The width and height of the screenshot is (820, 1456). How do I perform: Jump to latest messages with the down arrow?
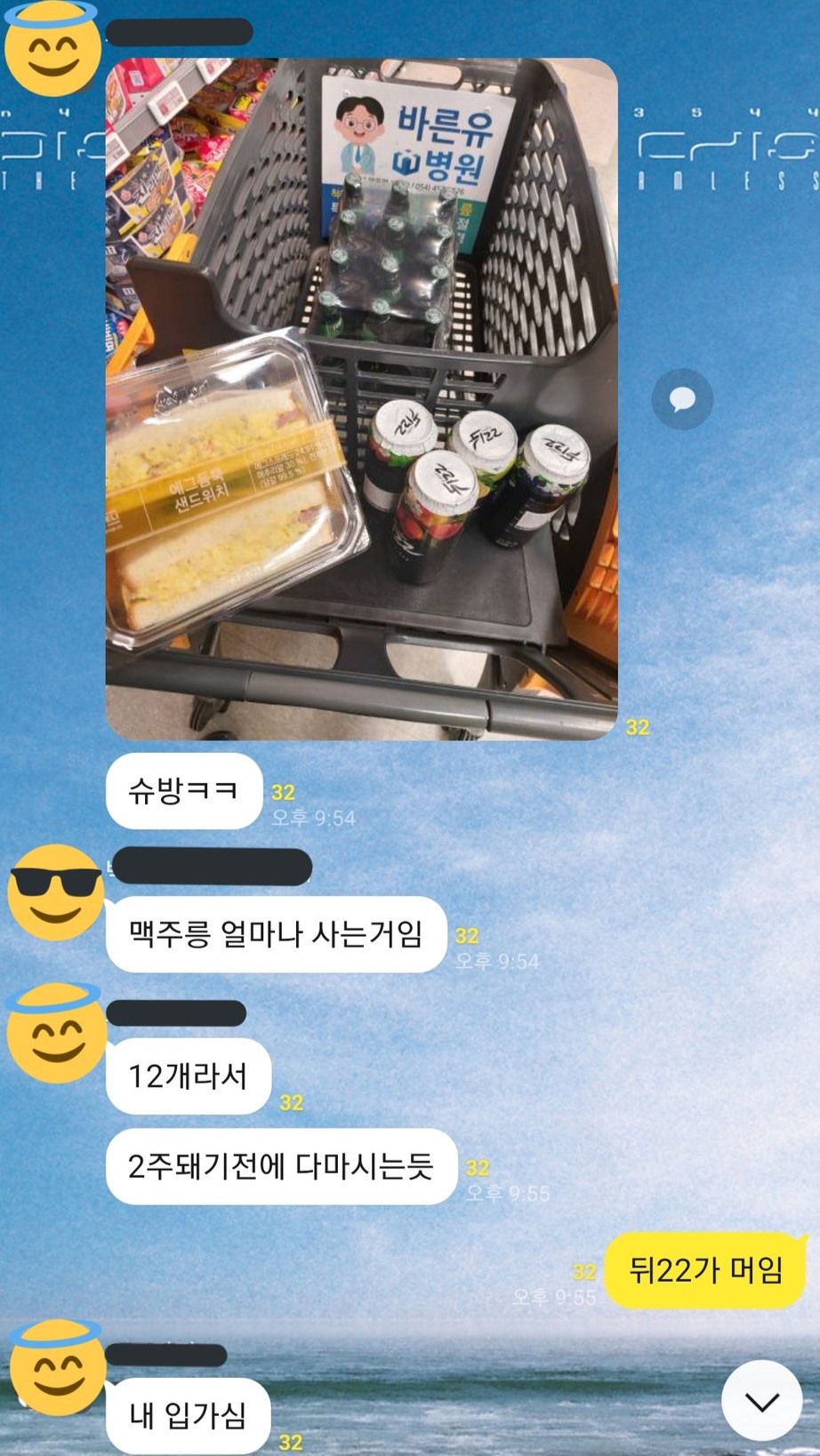[x=761, y=1401]
